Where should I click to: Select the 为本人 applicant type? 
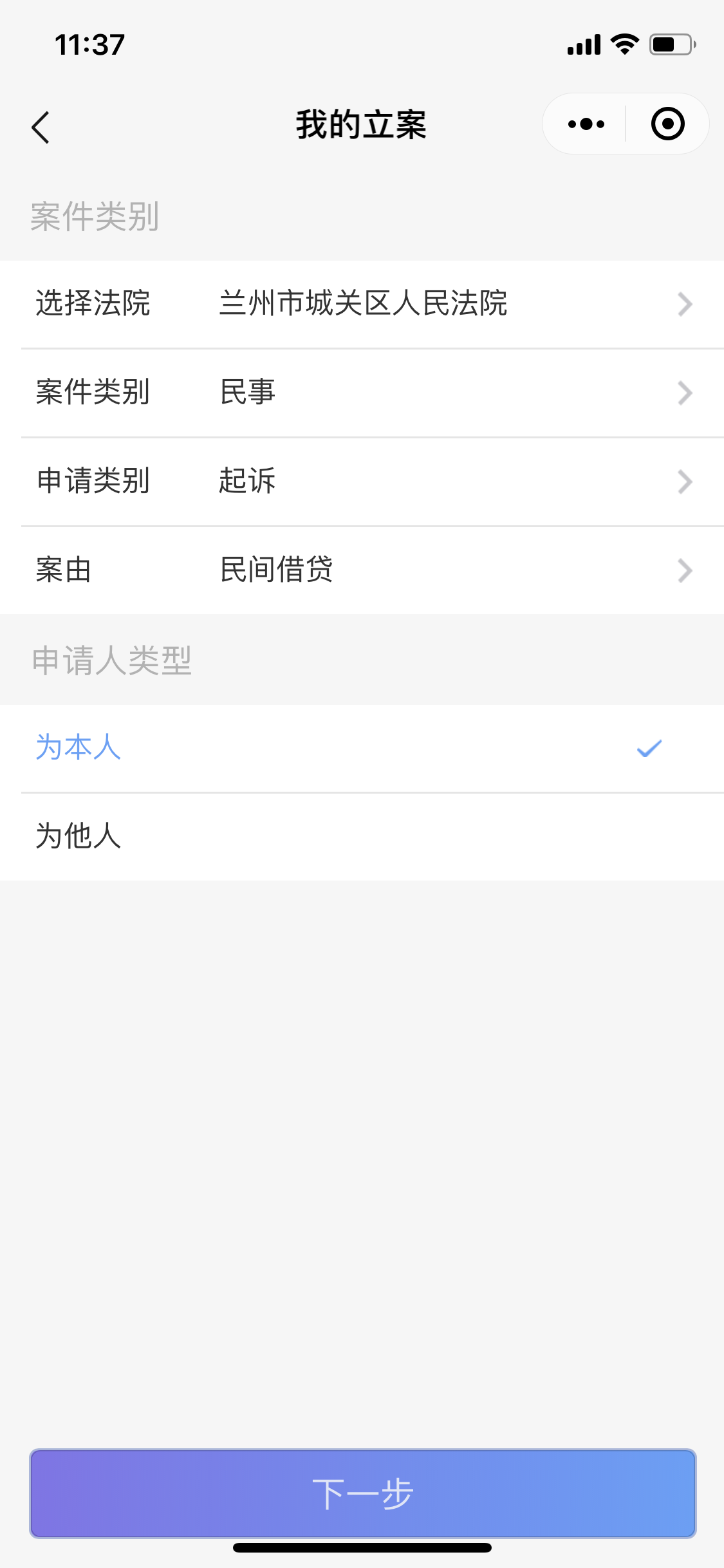[x=362, y=748]
